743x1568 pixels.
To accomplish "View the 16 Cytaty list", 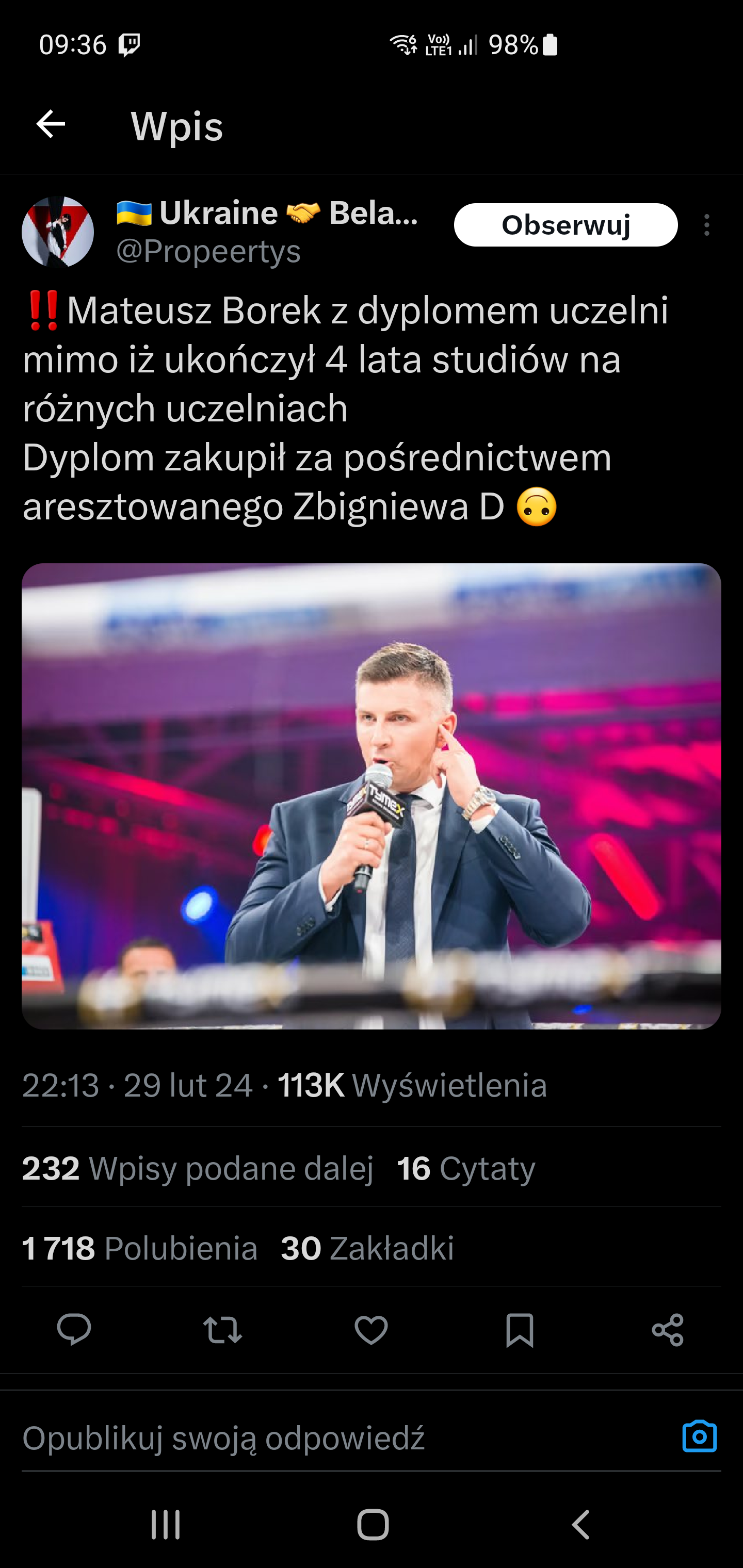I will click(x=466, y=1168).
